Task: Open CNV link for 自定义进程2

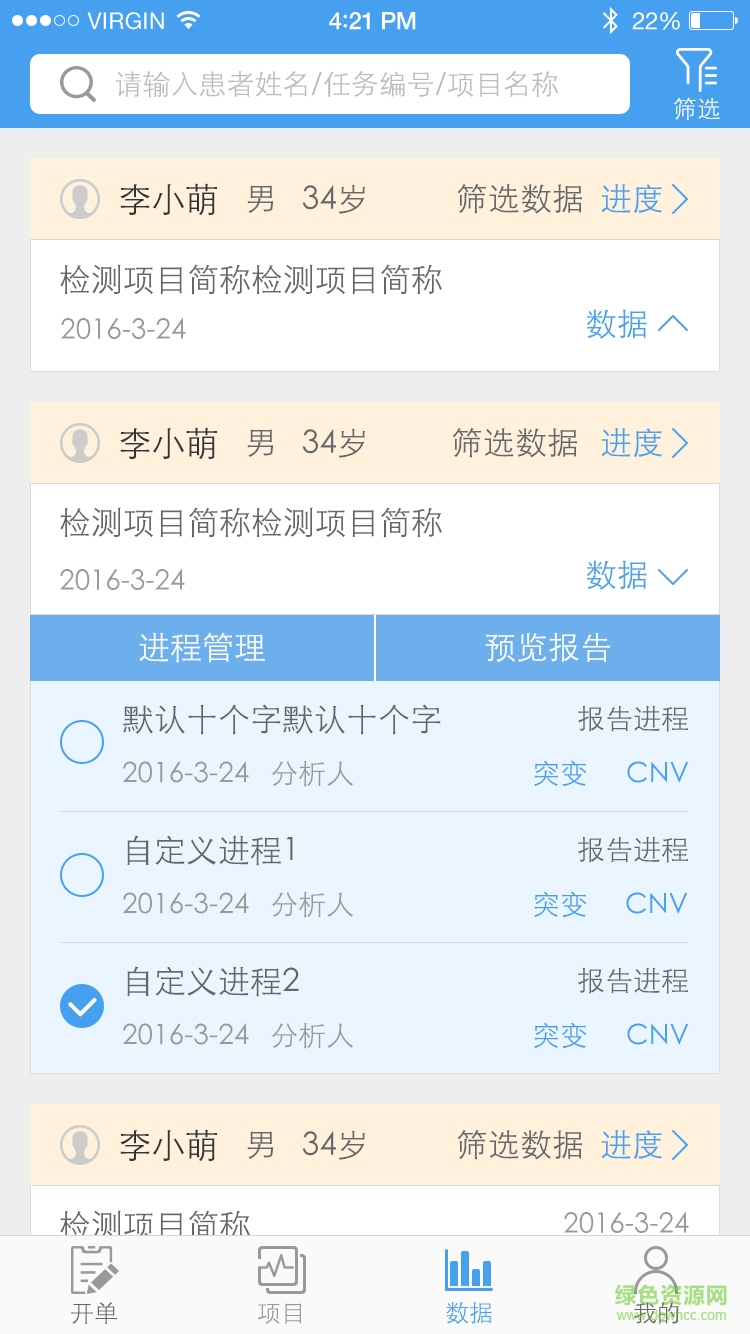Action: pos(657,1035)
